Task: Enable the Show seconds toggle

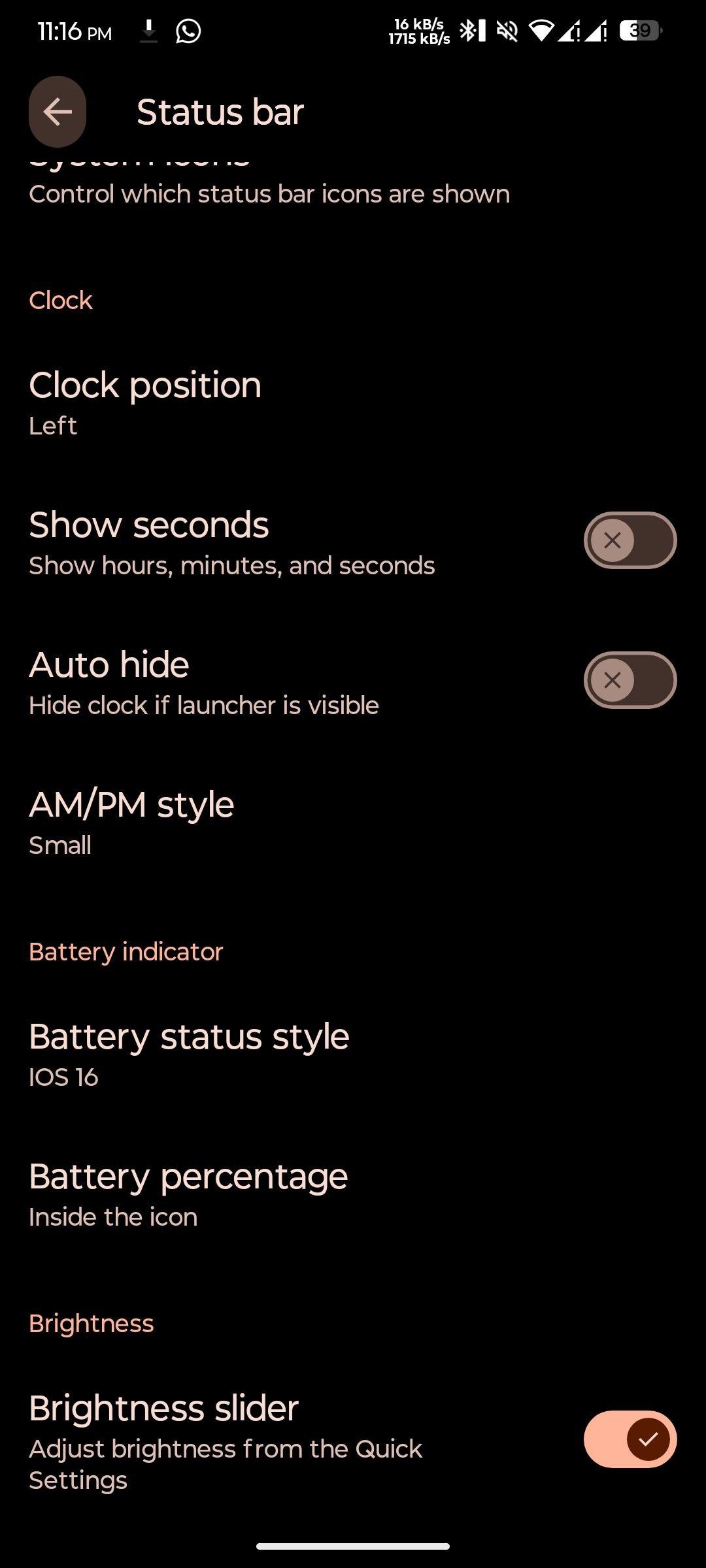Action: click(630, 540)
